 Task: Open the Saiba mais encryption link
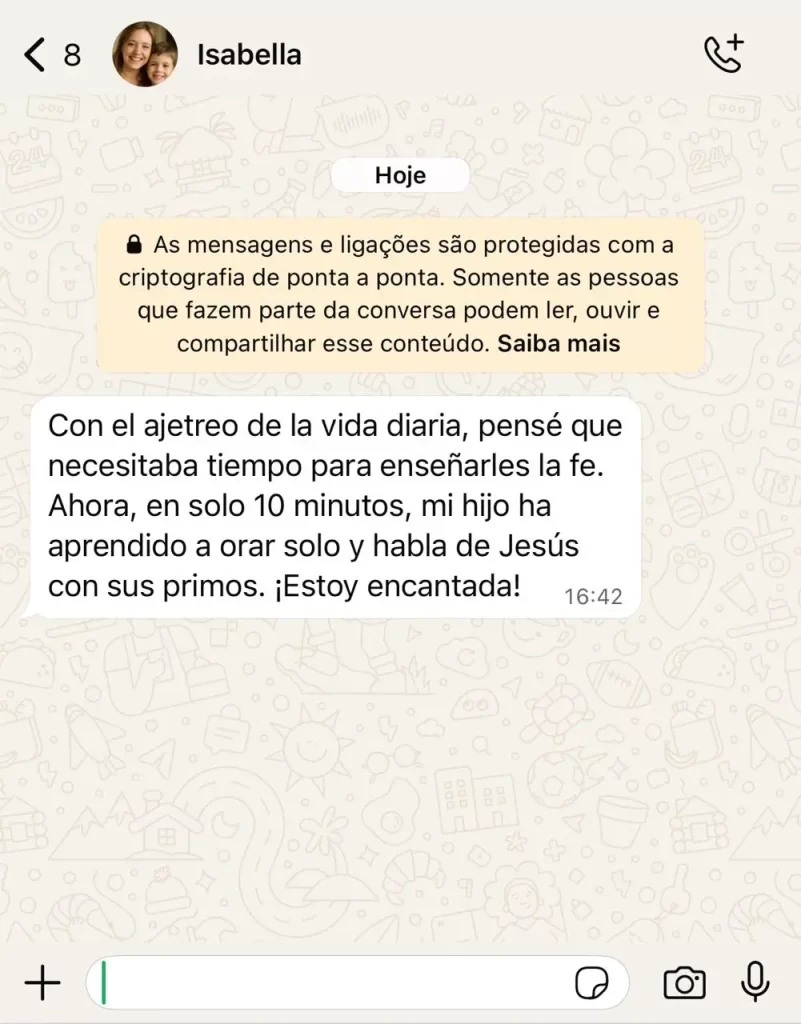tap(559, 344)
